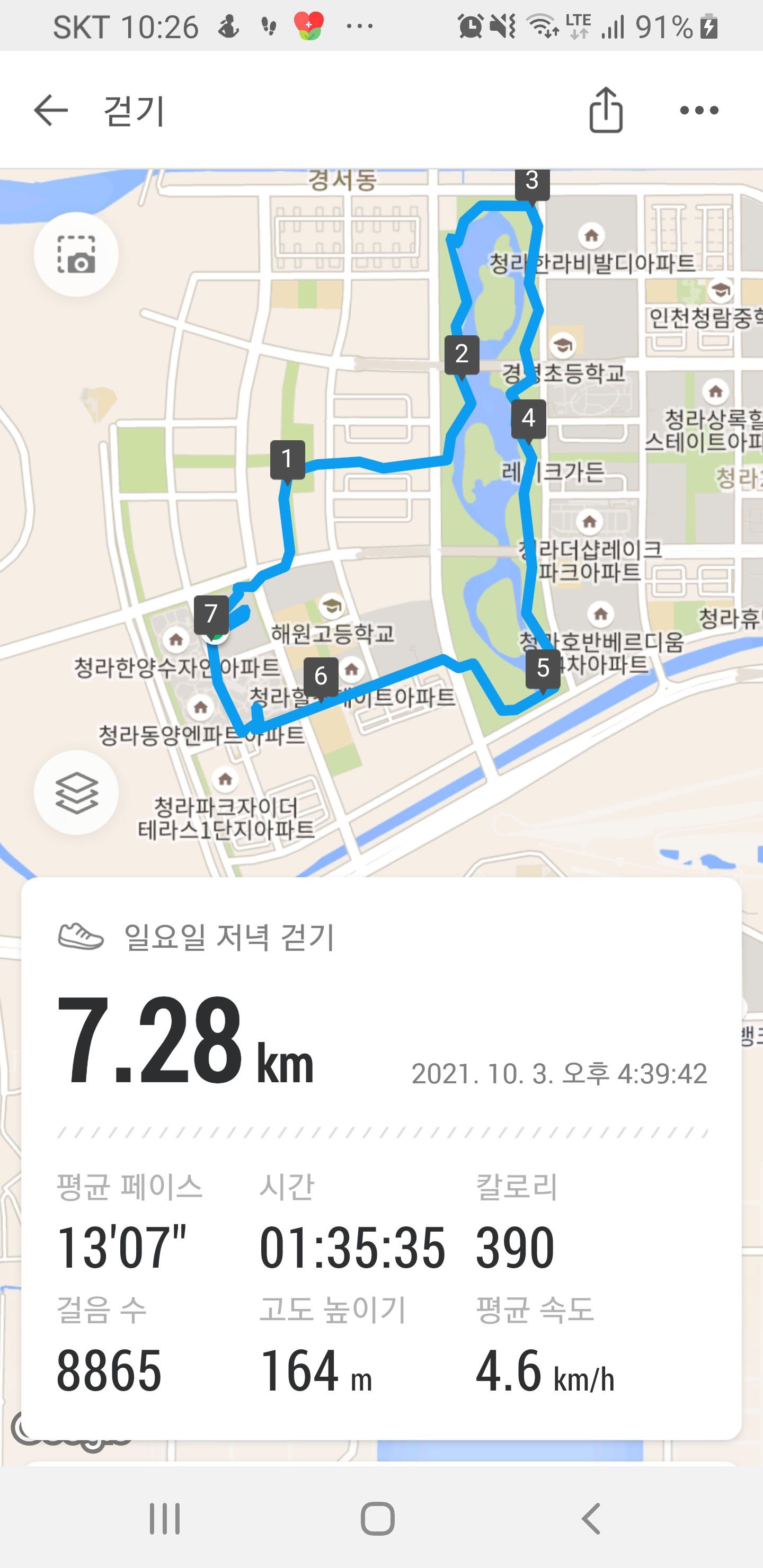The height and width of the screenshot is (1568, 763).
Task: Change the map layer style
Action: click(76, 792)
